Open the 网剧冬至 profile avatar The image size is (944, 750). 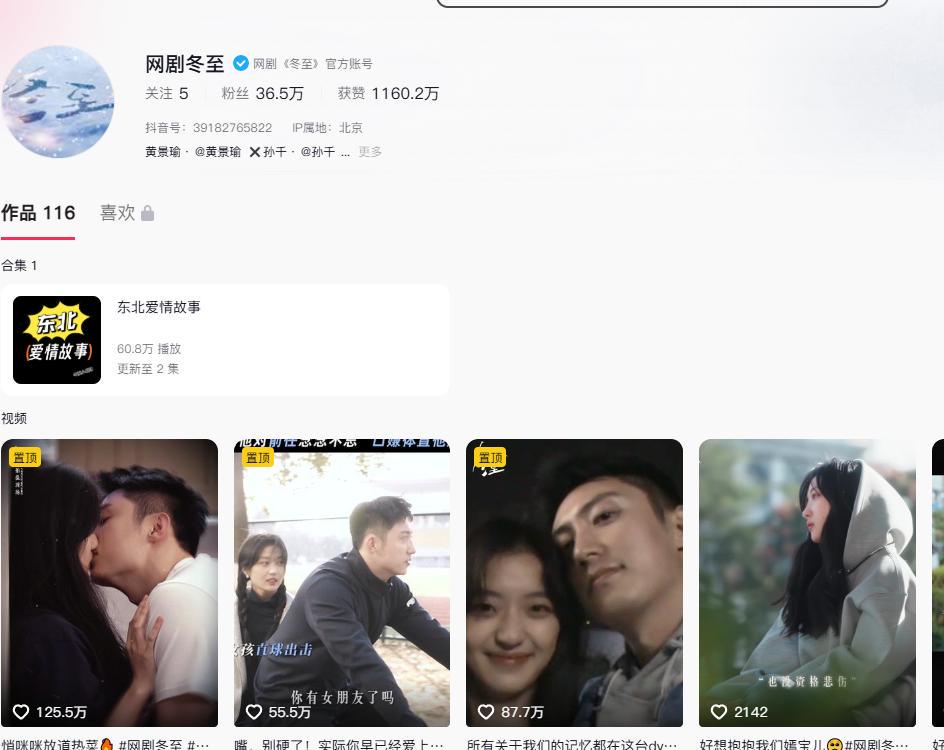coord(57,102)
